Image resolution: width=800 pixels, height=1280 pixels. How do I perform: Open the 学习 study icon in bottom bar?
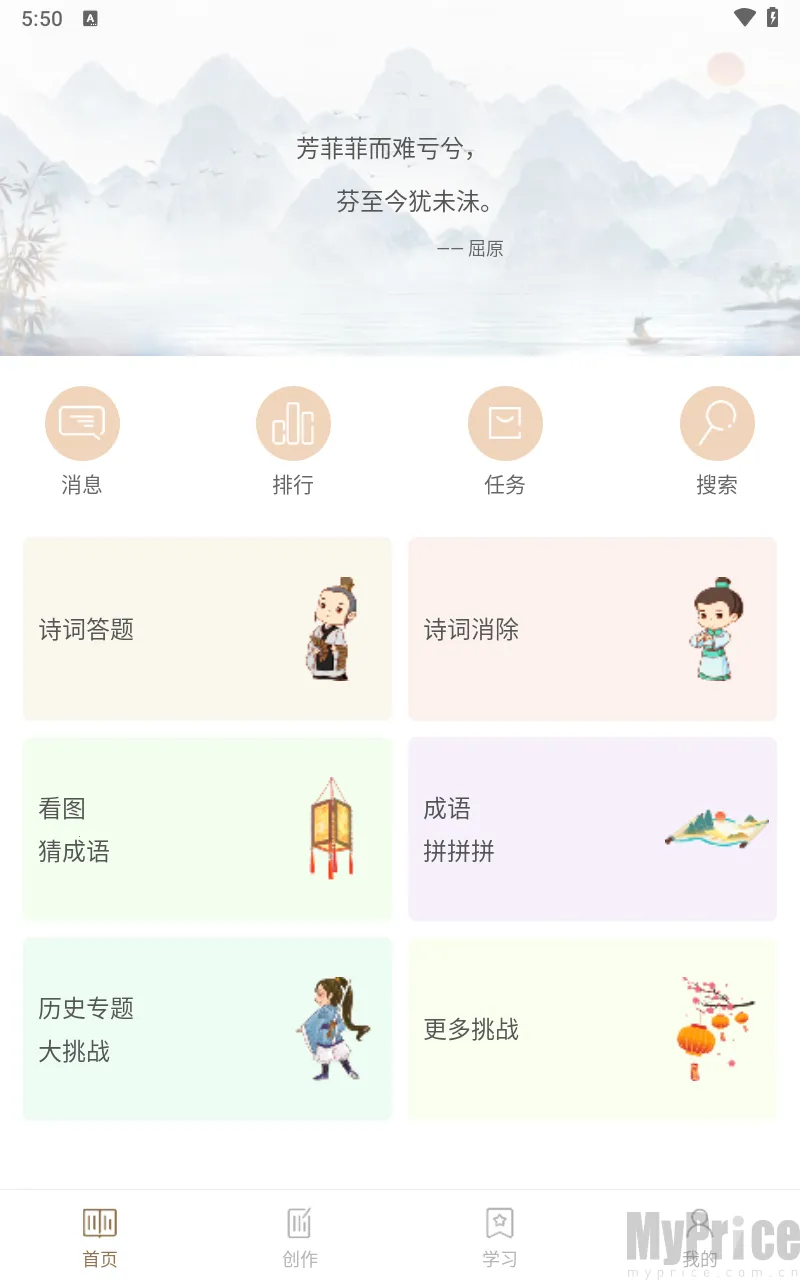point(499,1222)
